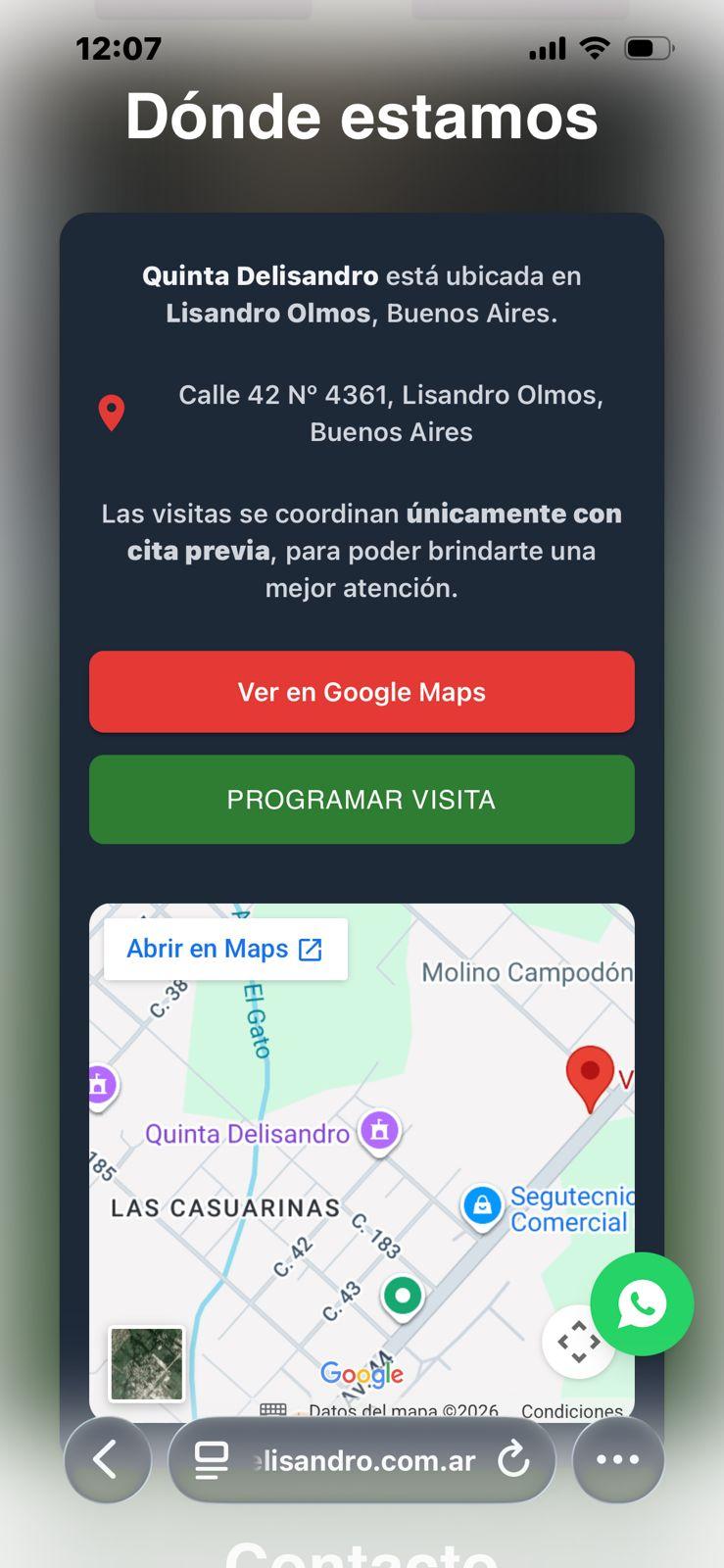Viewport: 724px width, 1568px height.
Task: Open Safari's more options menu
Action: [x=617, y=1460]
